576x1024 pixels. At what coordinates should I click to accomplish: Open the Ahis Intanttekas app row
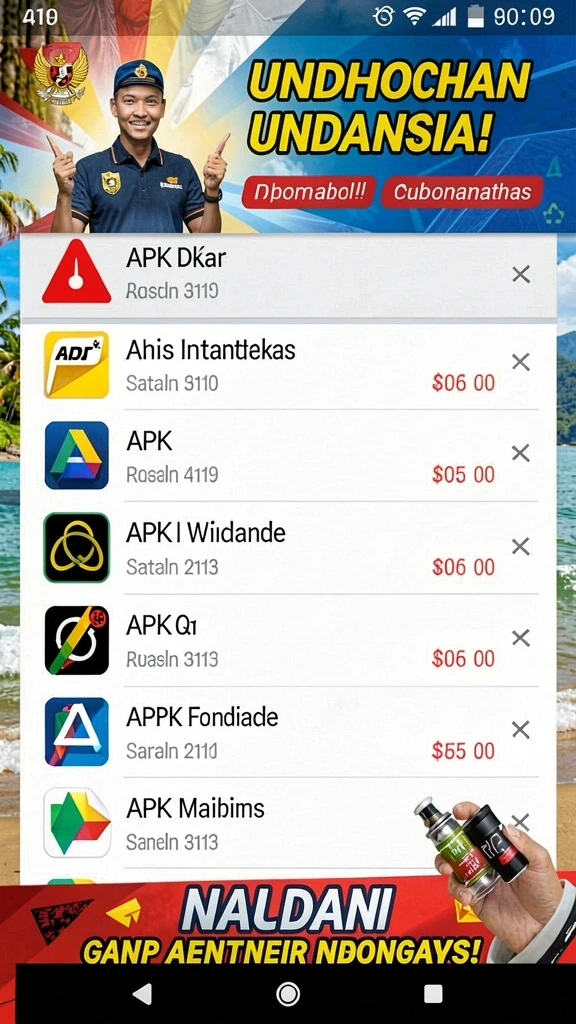[x=288, y=365]
